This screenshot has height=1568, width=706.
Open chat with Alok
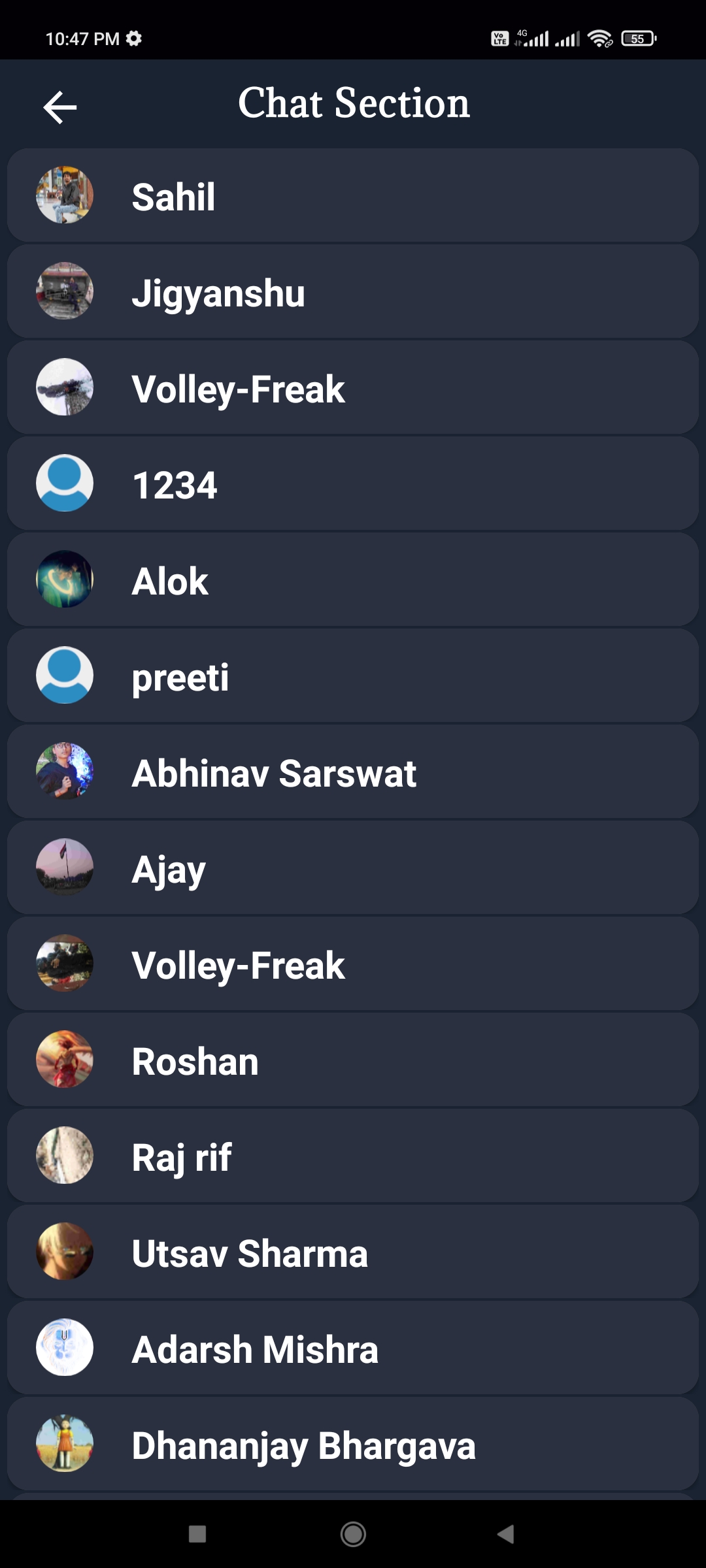(x=353, y=579)
